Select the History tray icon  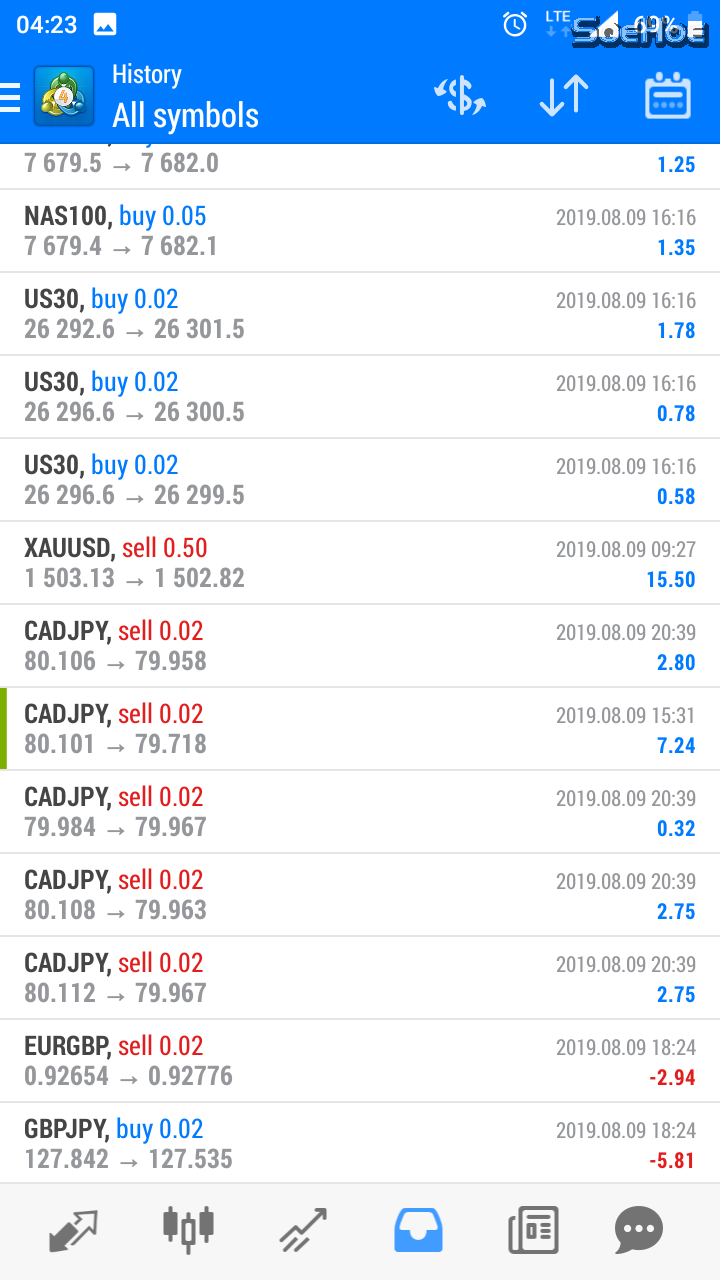pos(418,1230)
